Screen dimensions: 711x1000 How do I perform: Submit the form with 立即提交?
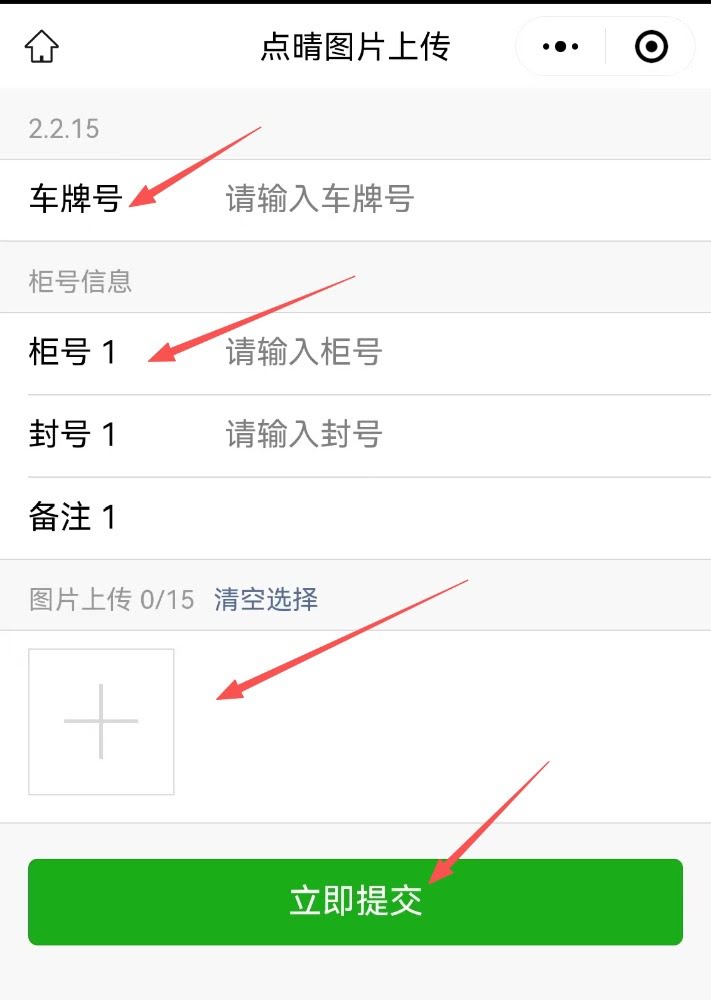click(x=355, y=901)
